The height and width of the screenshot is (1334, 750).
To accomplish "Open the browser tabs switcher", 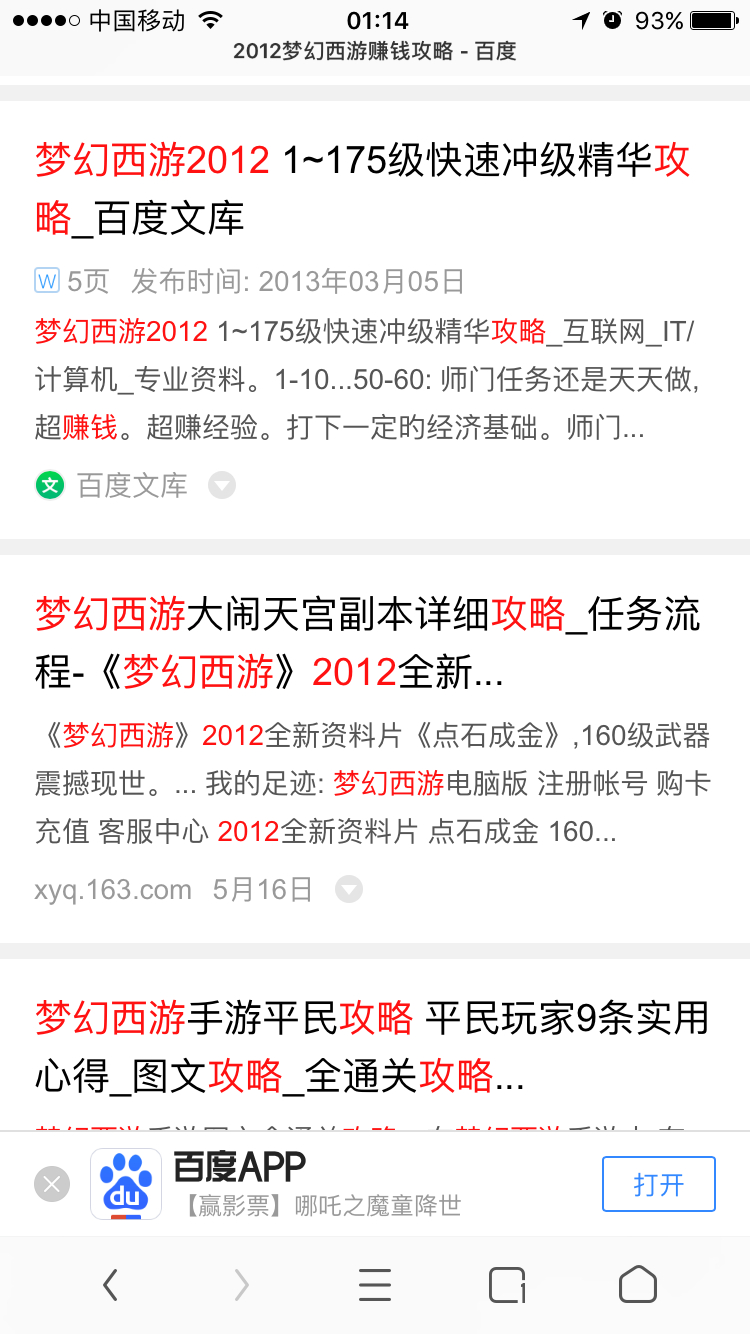I will coord(507,1284).
